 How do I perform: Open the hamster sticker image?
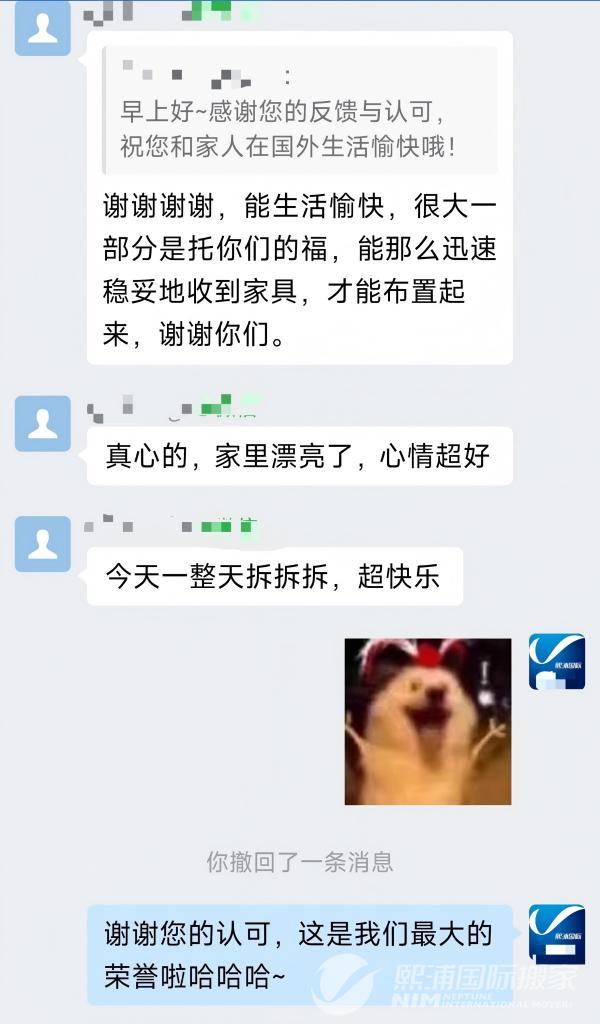pyautogui.click(x=428, y=721)
